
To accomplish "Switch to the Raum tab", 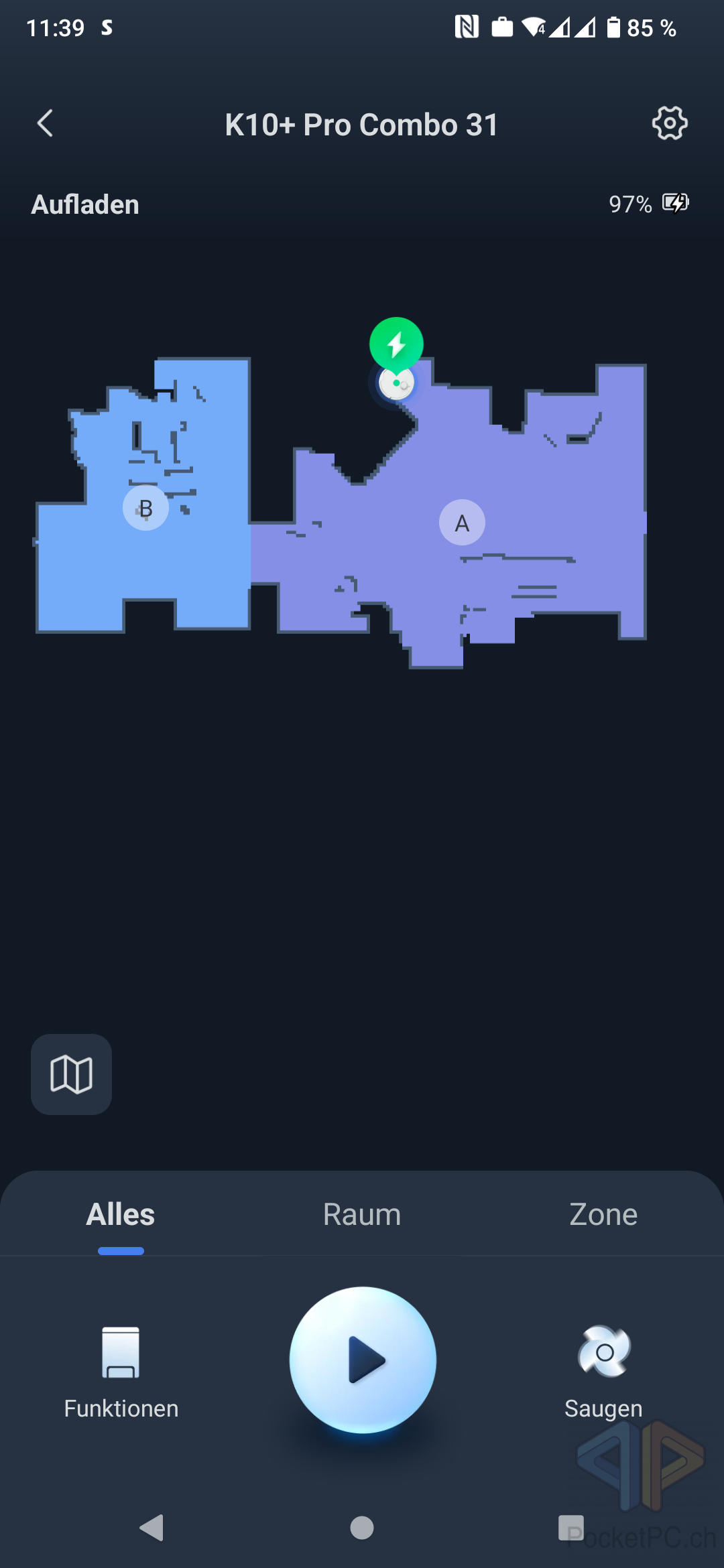I will [x=362, y=1214].
